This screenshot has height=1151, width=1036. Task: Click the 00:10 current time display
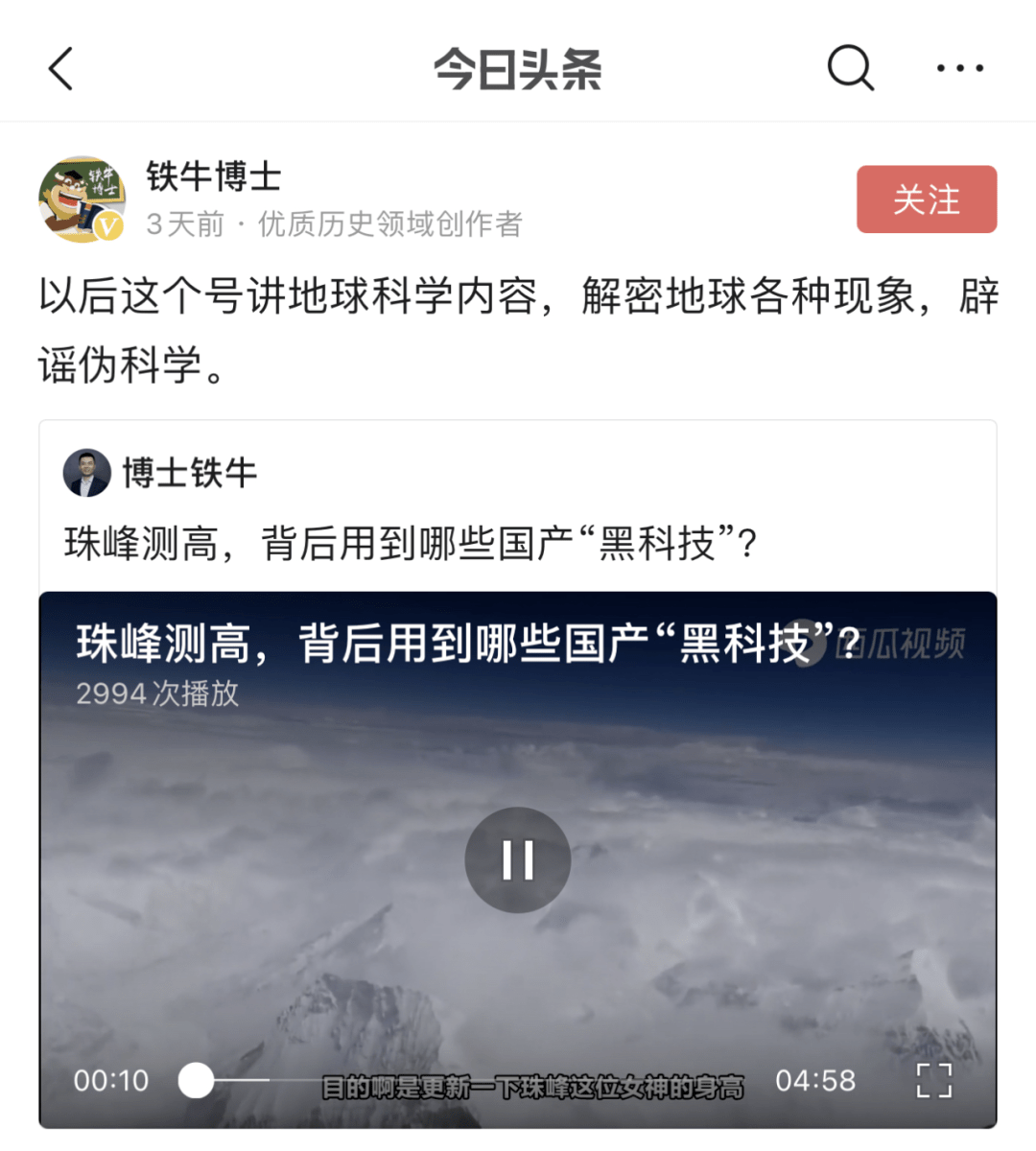pyautogui.click(x=108, y=1080)
